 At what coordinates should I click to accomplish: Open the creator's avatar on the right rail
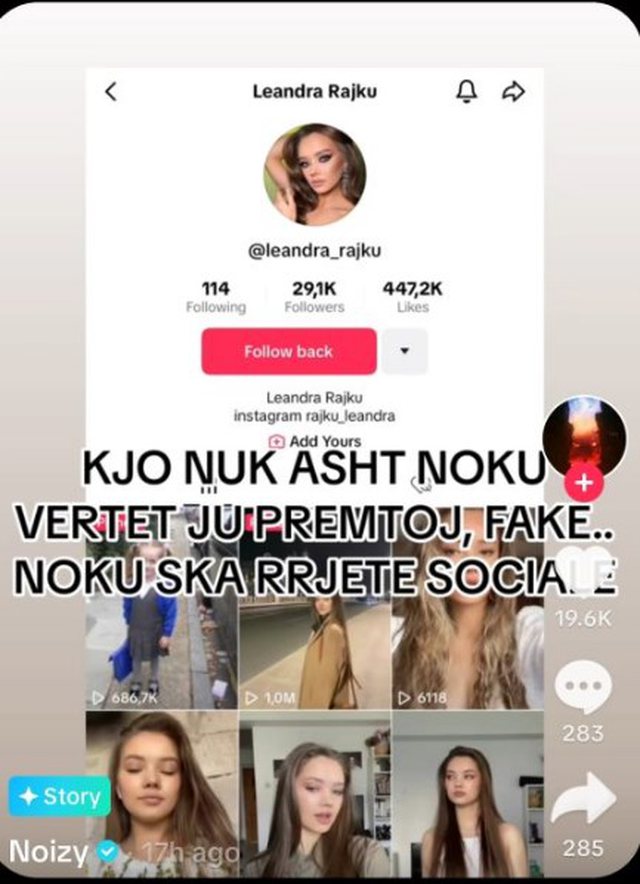(584, 436)
